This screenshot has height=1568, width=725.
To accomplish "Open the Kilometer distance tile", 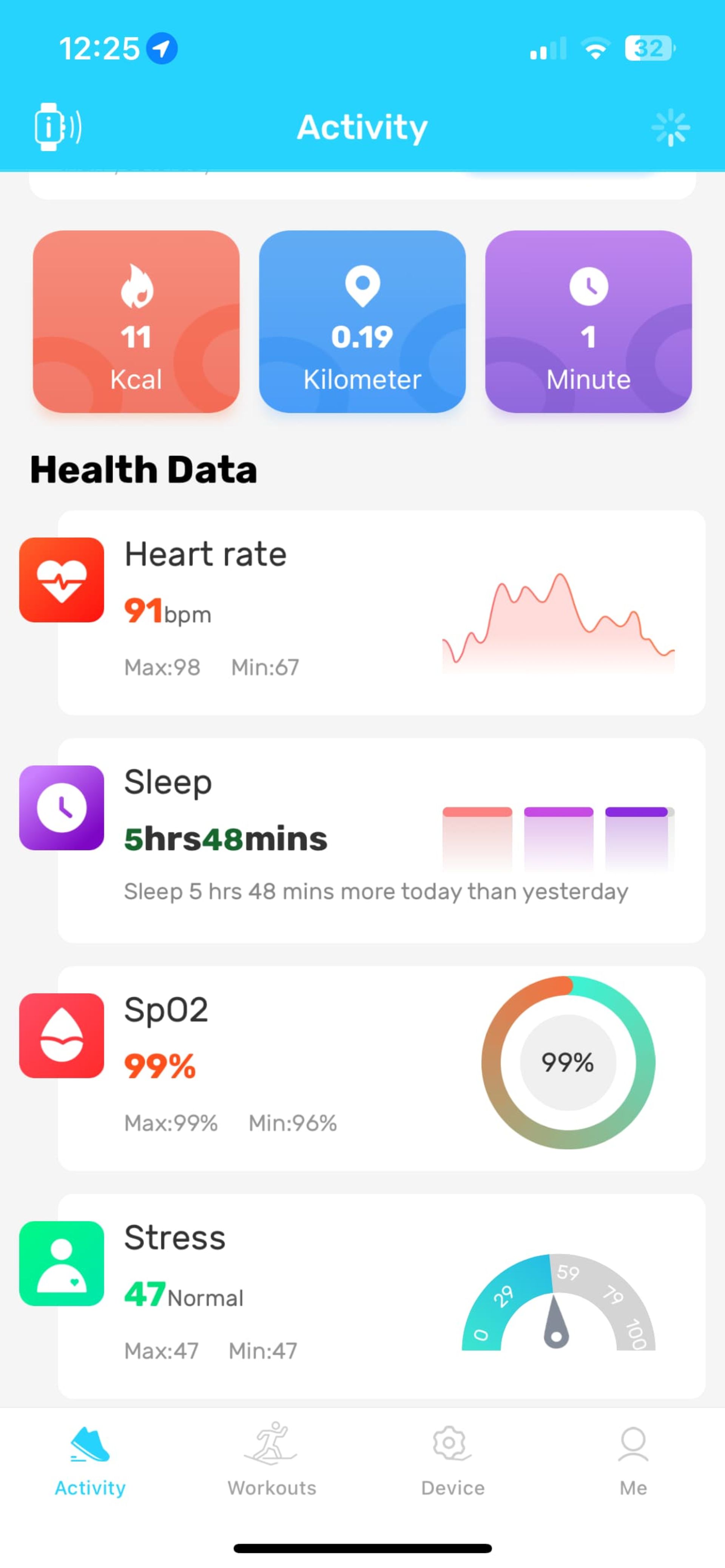I will [362, 322].
